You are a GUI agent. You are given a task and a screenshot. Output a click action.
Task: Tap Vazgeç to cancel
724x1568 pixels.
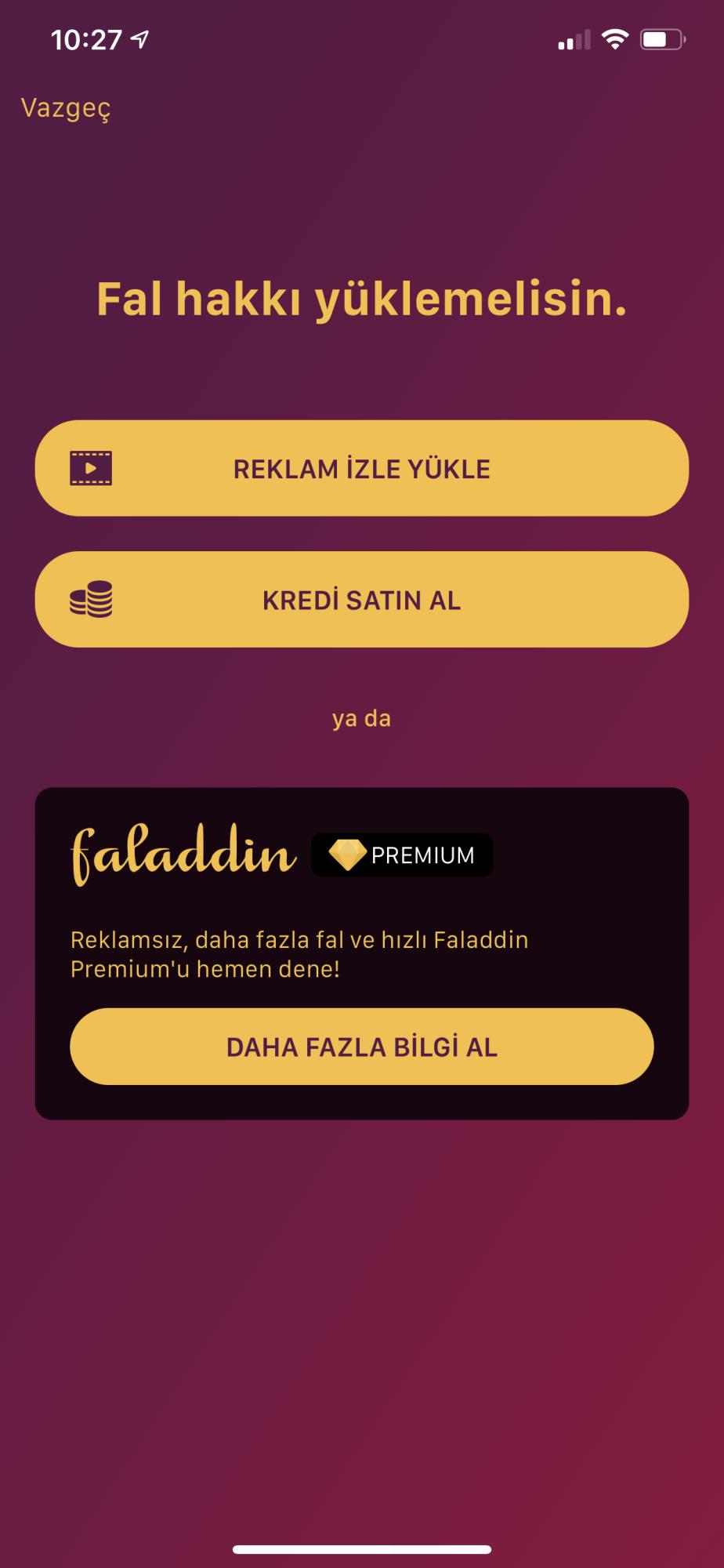pos(66,108)
